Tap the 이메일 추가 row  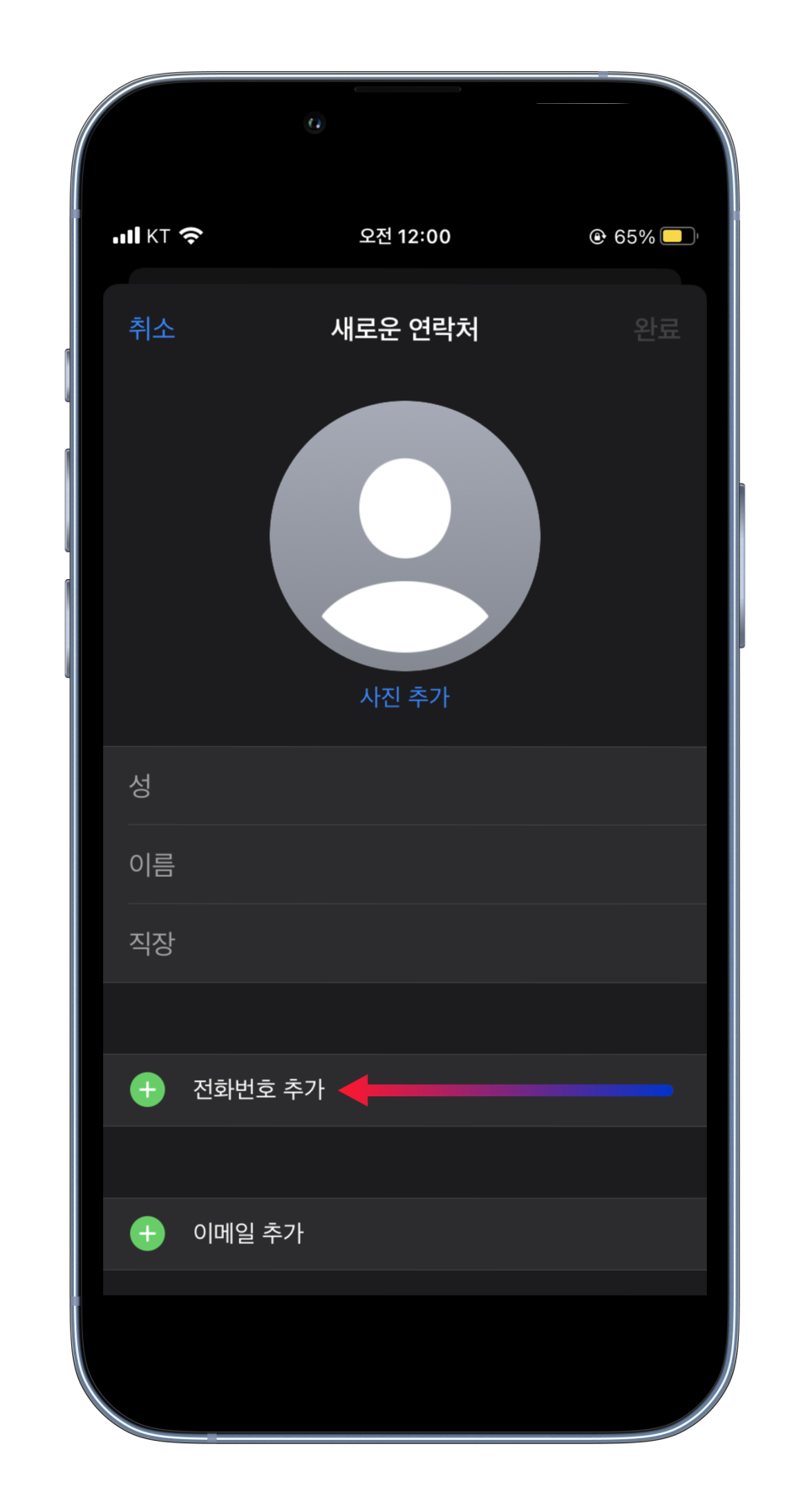(x=405, y=1234)
